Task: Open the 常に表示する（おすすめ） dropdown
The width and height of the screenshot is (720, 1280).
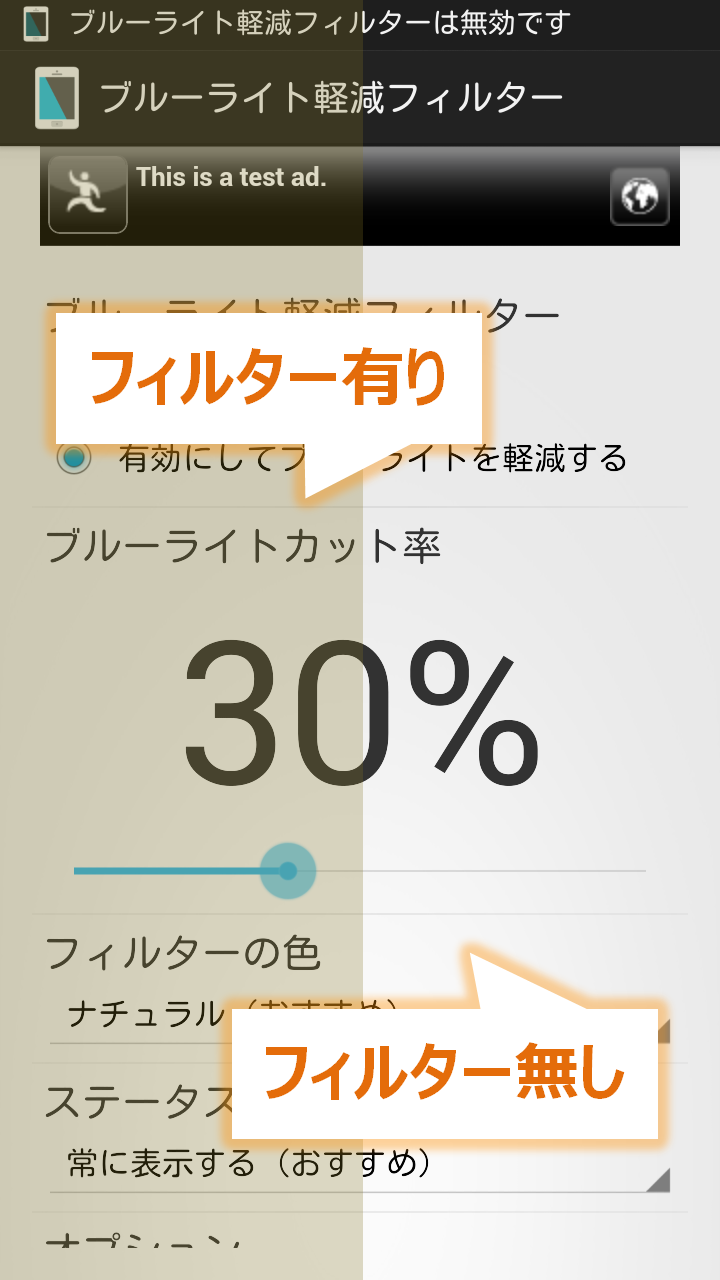Action: point(360,1165)
